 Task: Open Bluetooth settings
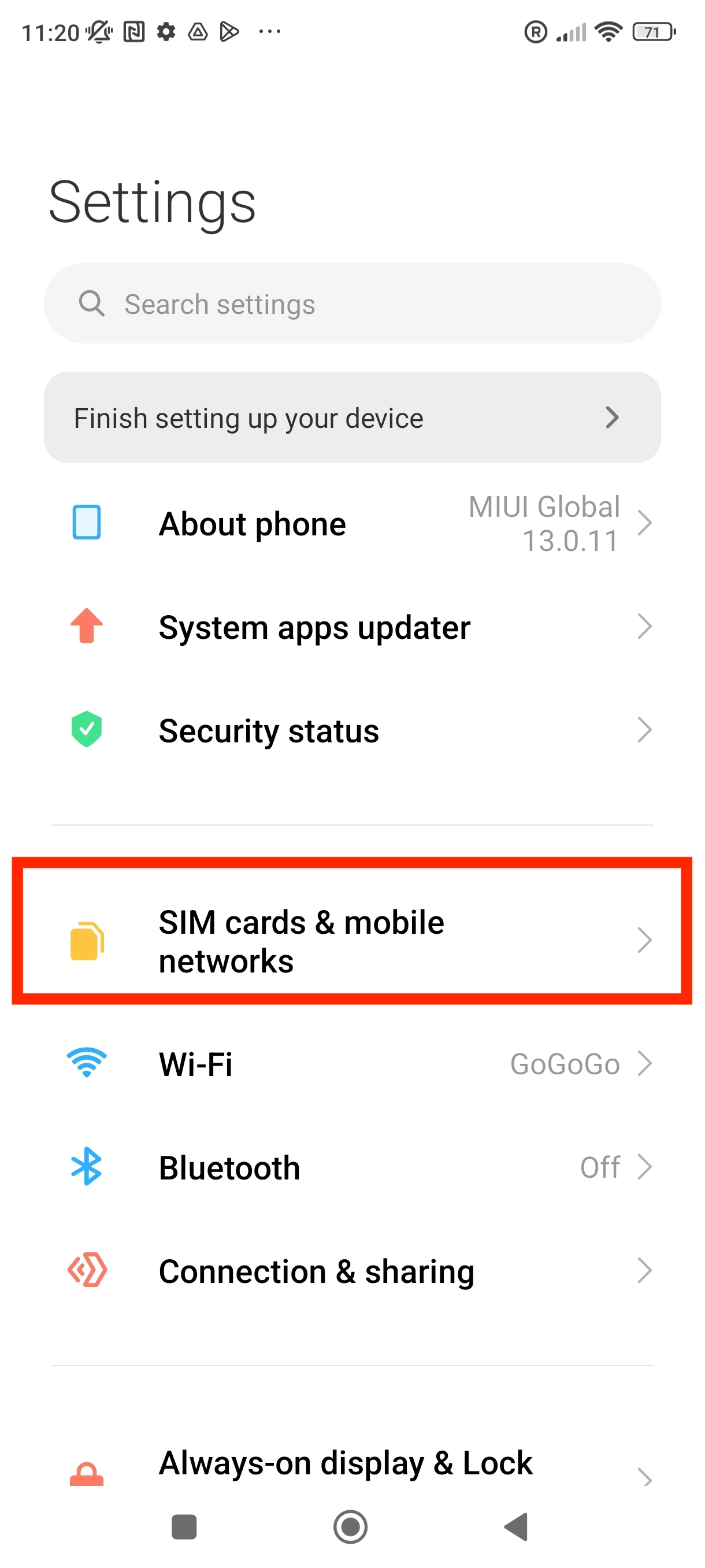tap(351, 1167)
